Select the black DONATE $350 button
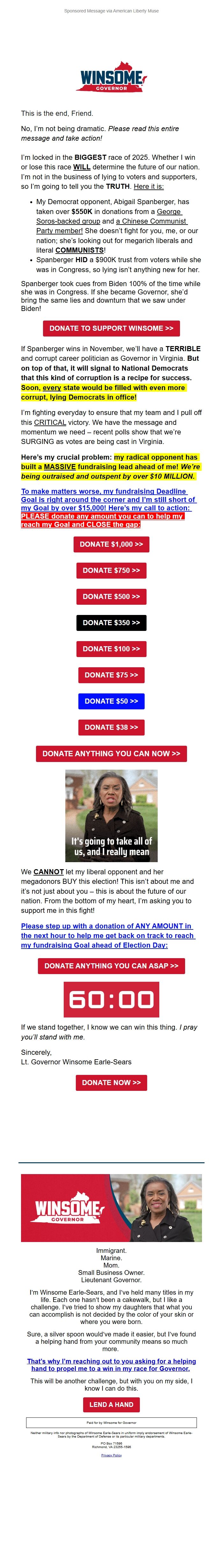This screenshot has height=1568, width=223. point(111,623)
